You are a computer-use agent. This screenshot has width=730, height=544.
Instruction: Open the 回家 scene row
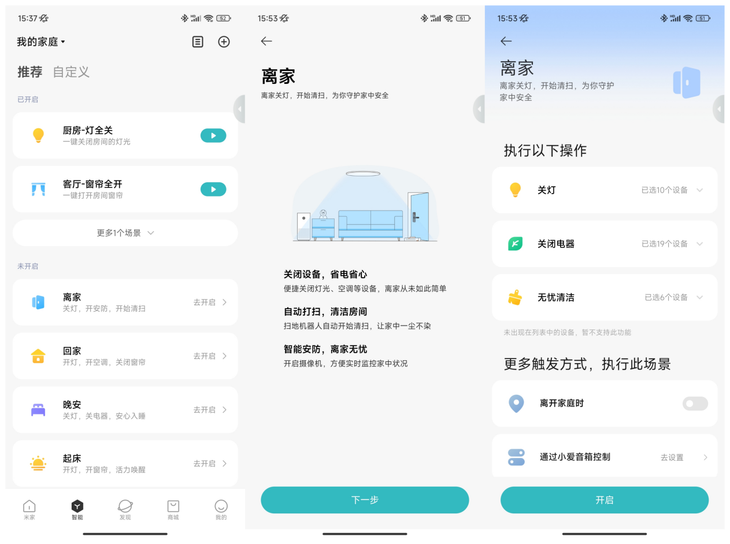point(125,356)
